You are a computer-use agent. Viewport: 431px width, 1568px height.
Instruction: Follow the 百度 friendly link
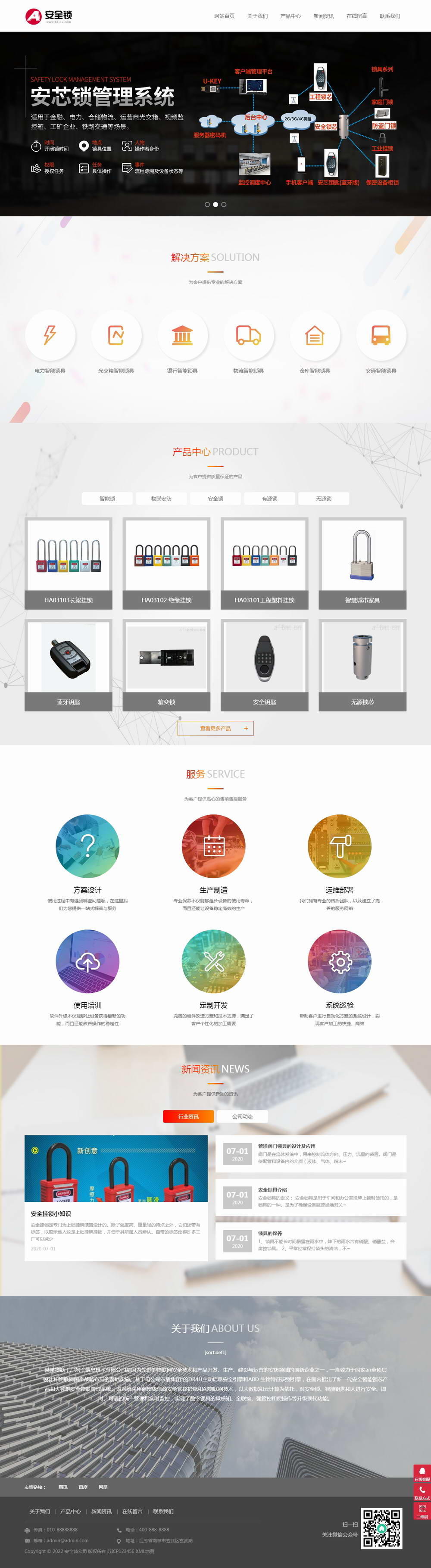coord(83,1487)
